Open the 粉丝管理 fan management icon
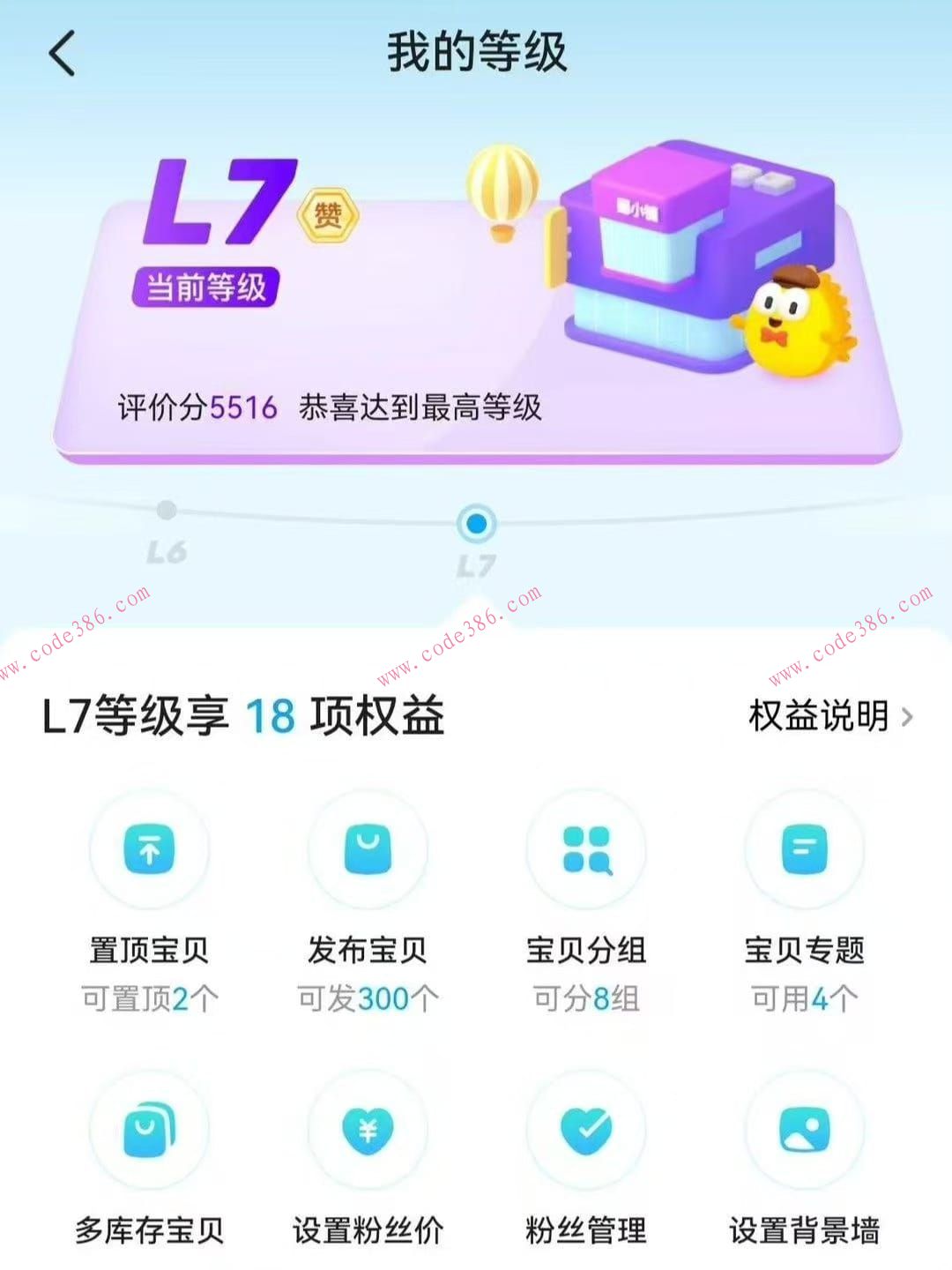The image size is (952, 1270). (585, 1132)
